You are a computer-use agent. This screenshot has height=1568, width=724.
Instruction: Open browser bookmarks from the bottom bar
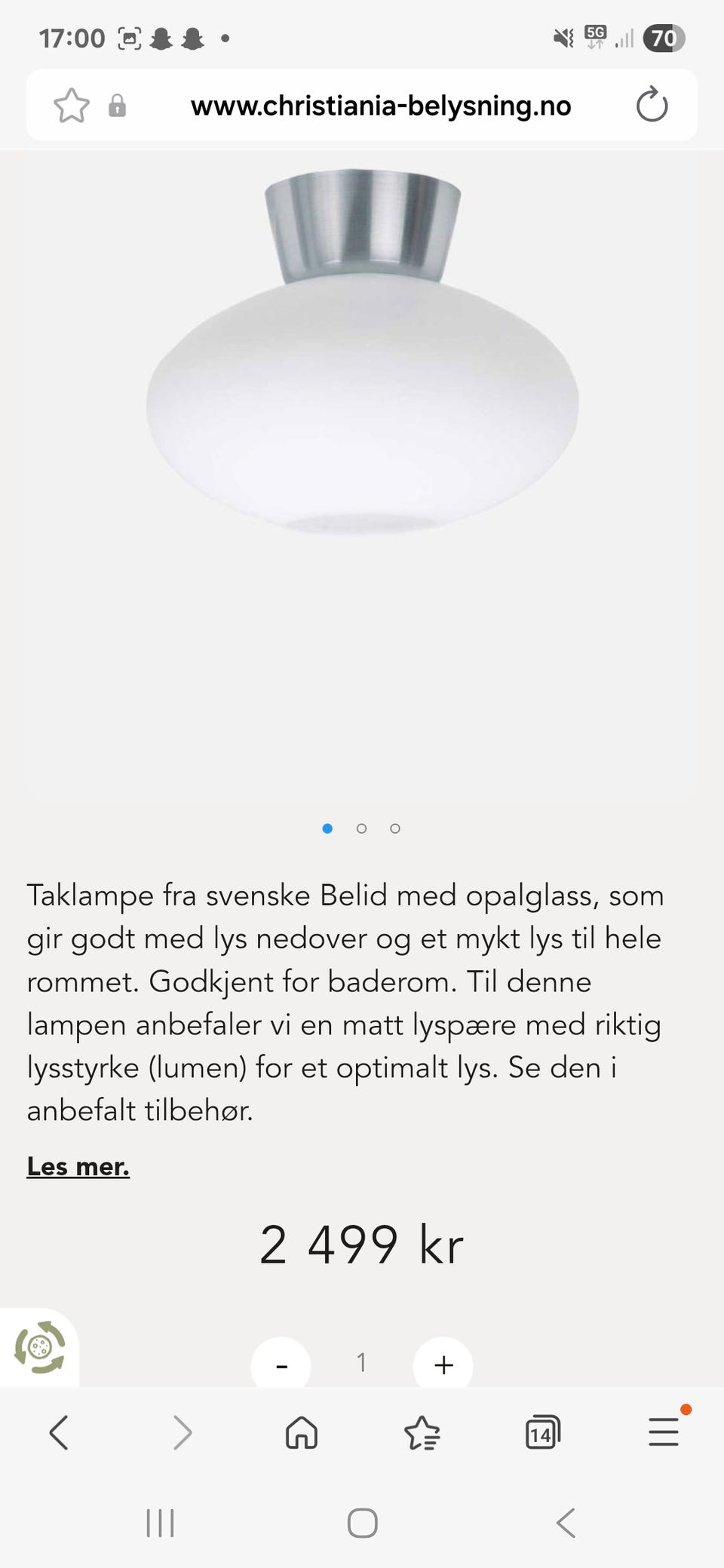(422, 1432)
